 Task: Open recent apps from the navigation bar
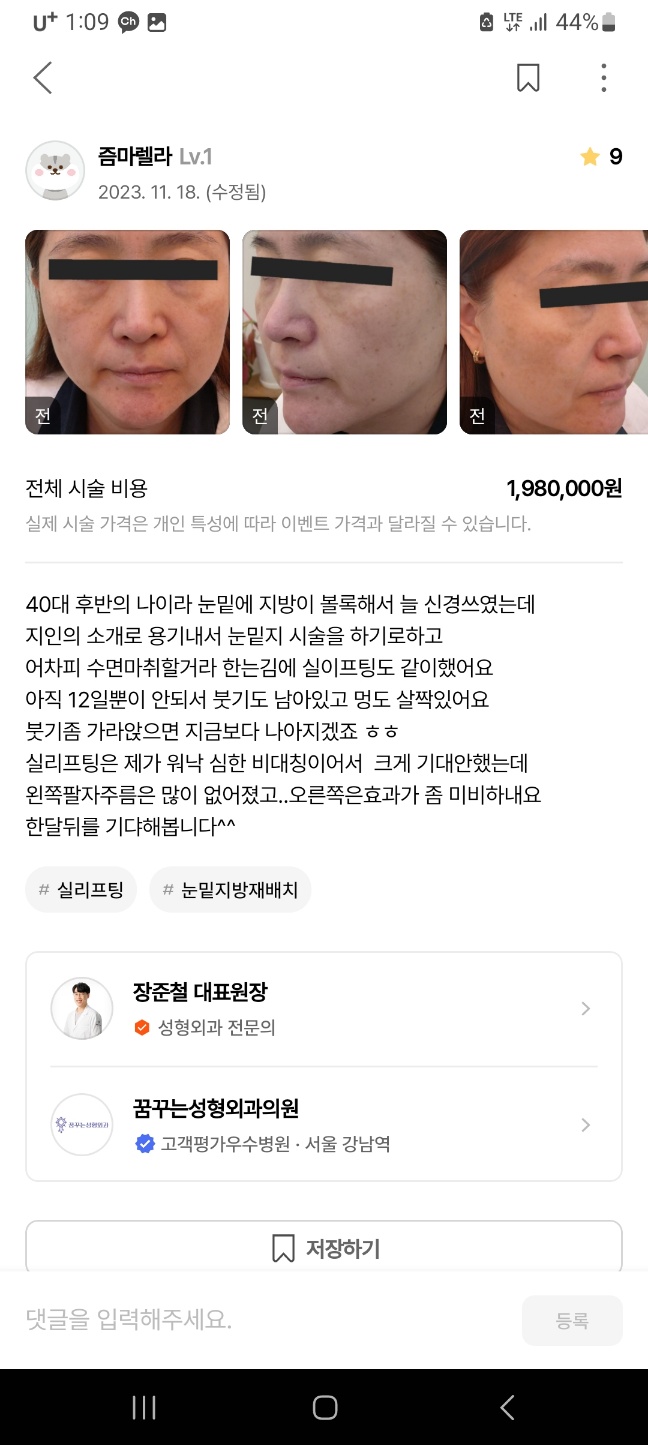pyautogui.click(x=144, y=1408)
